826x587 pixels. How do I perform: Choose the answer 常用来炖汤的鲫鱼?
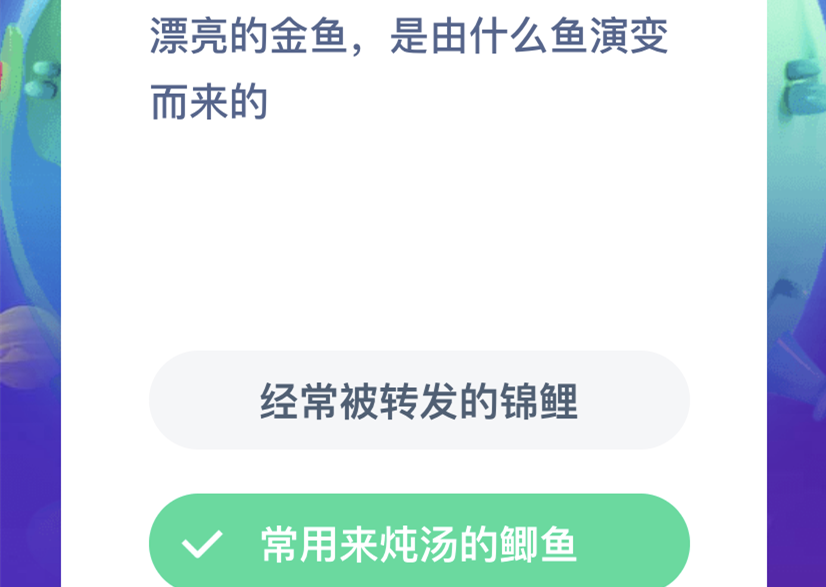[x=419, y=544]
